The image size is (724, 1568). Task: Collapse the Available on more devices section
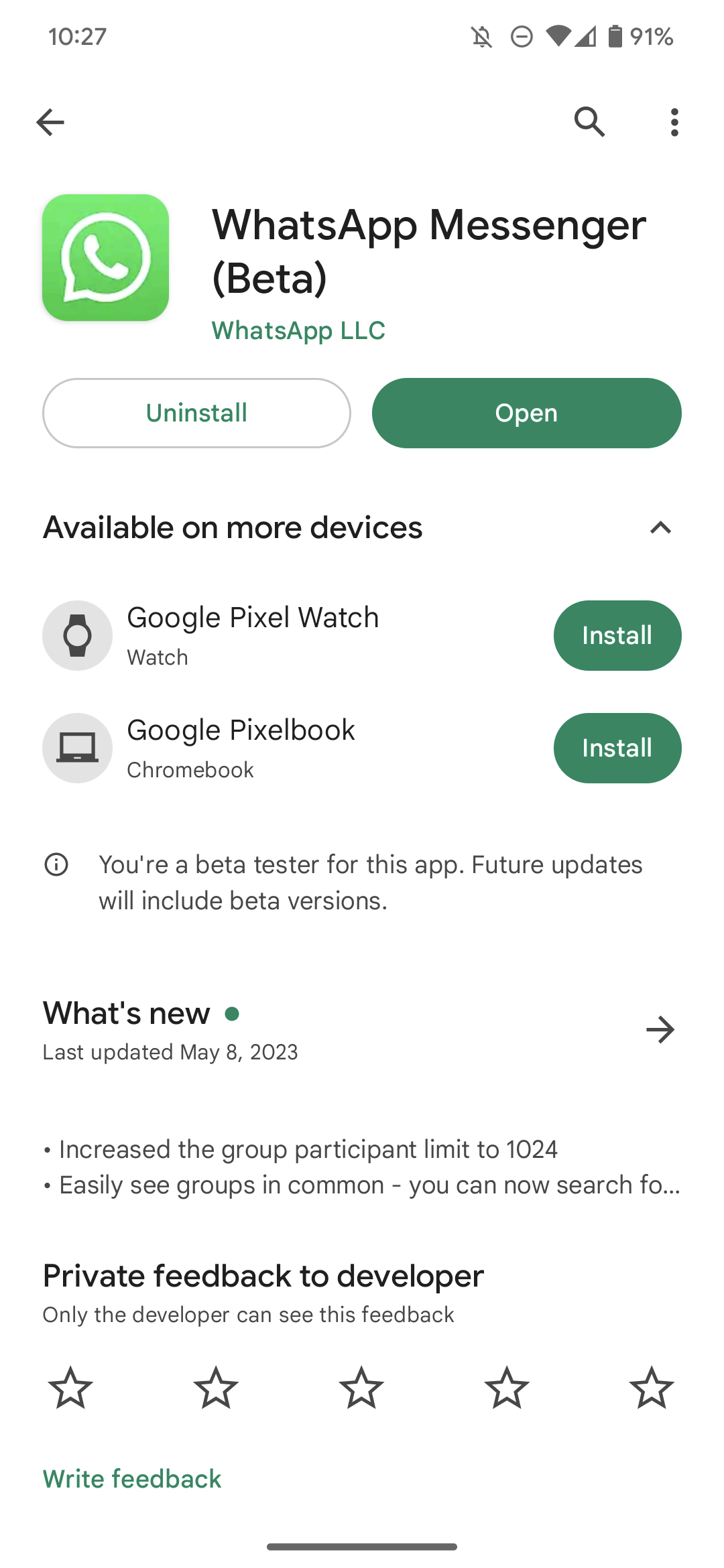(x=660, y=528)
